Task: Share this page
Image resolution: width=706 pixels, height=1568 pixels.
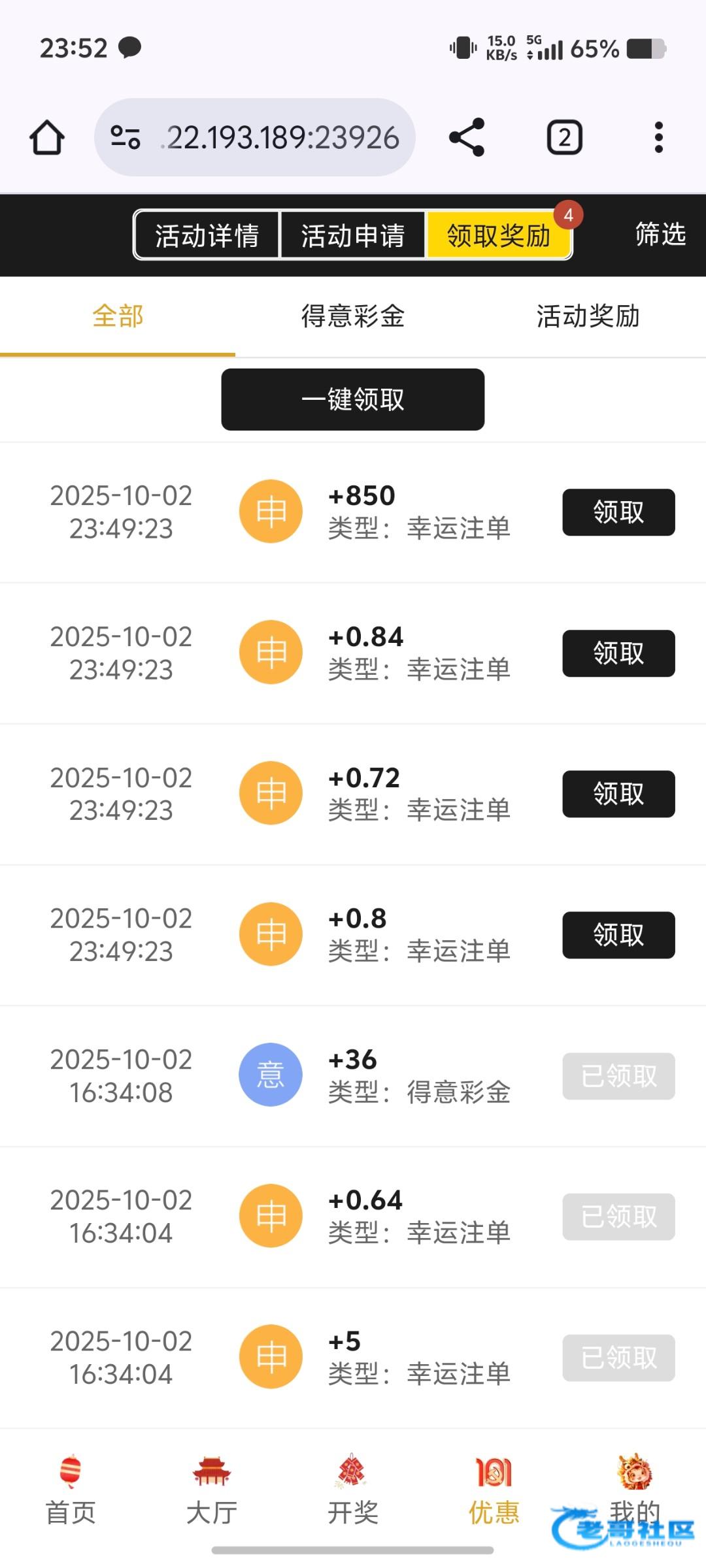Action: [x=467, y=138]
